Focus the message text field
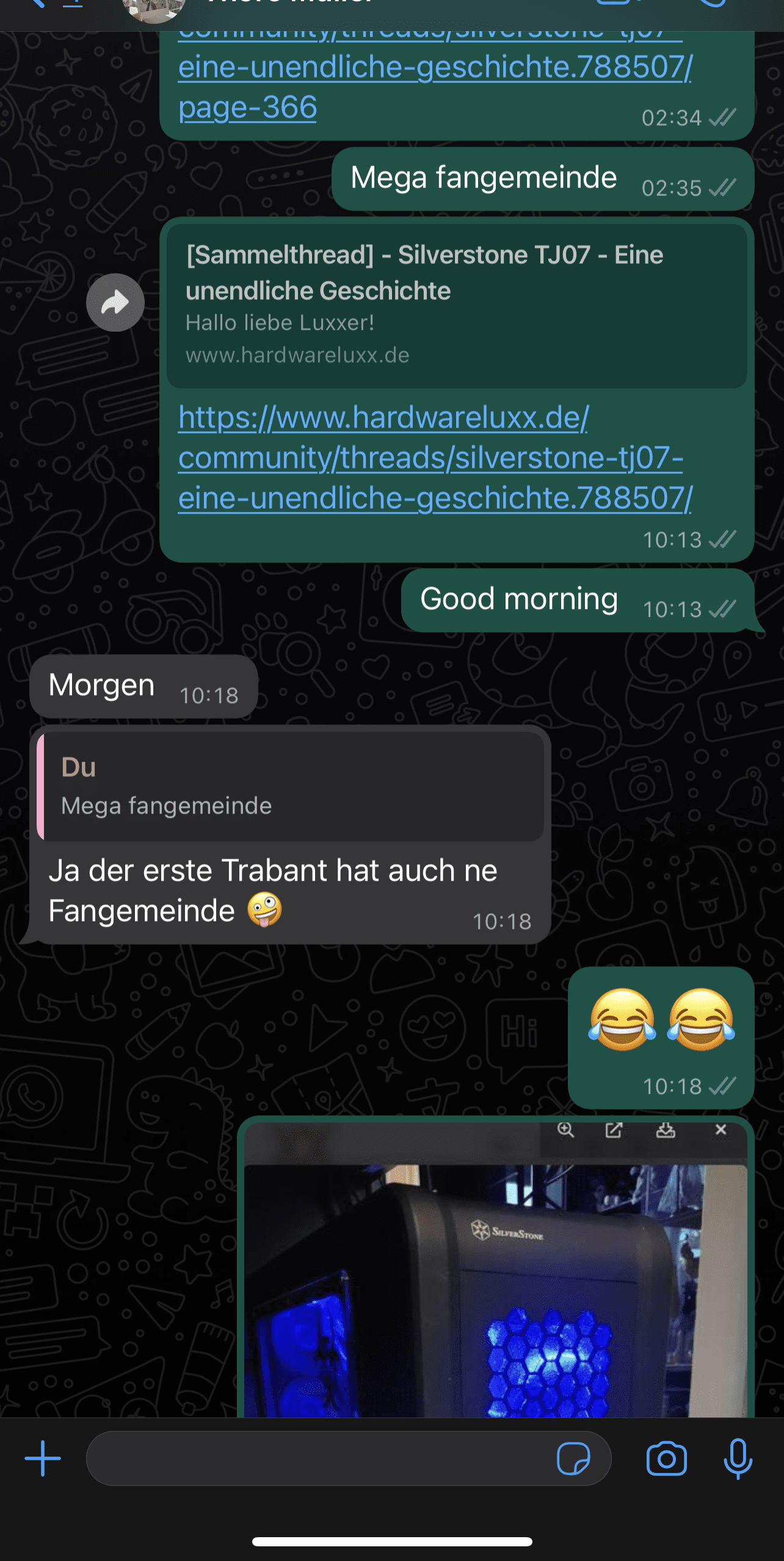Screen dimensions: 784x1561 click(318, 1458)
